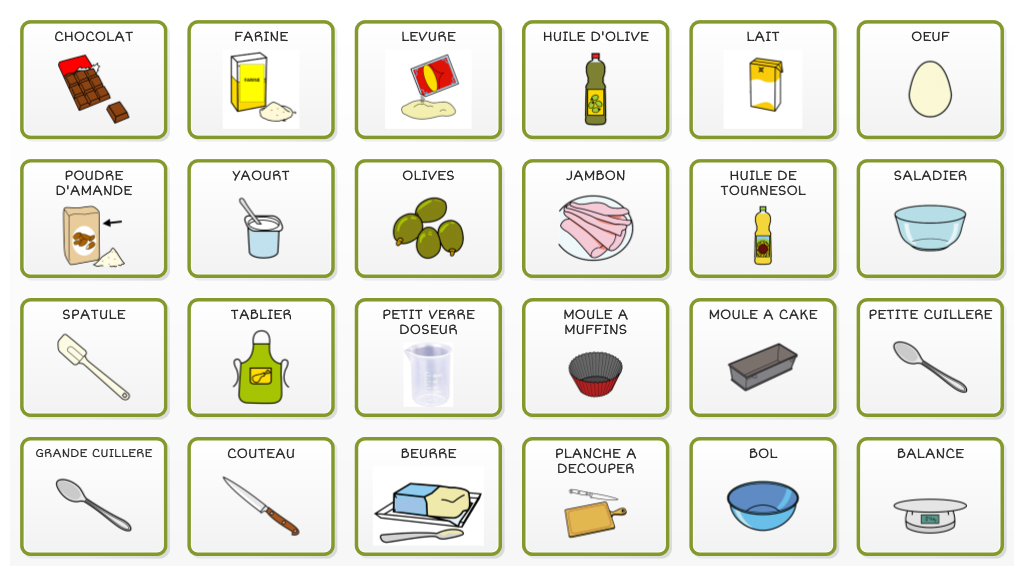Viewport: 1024px width, 576px height.
Task: Tap the LAIT tile
Action: [x=762, y=80]
